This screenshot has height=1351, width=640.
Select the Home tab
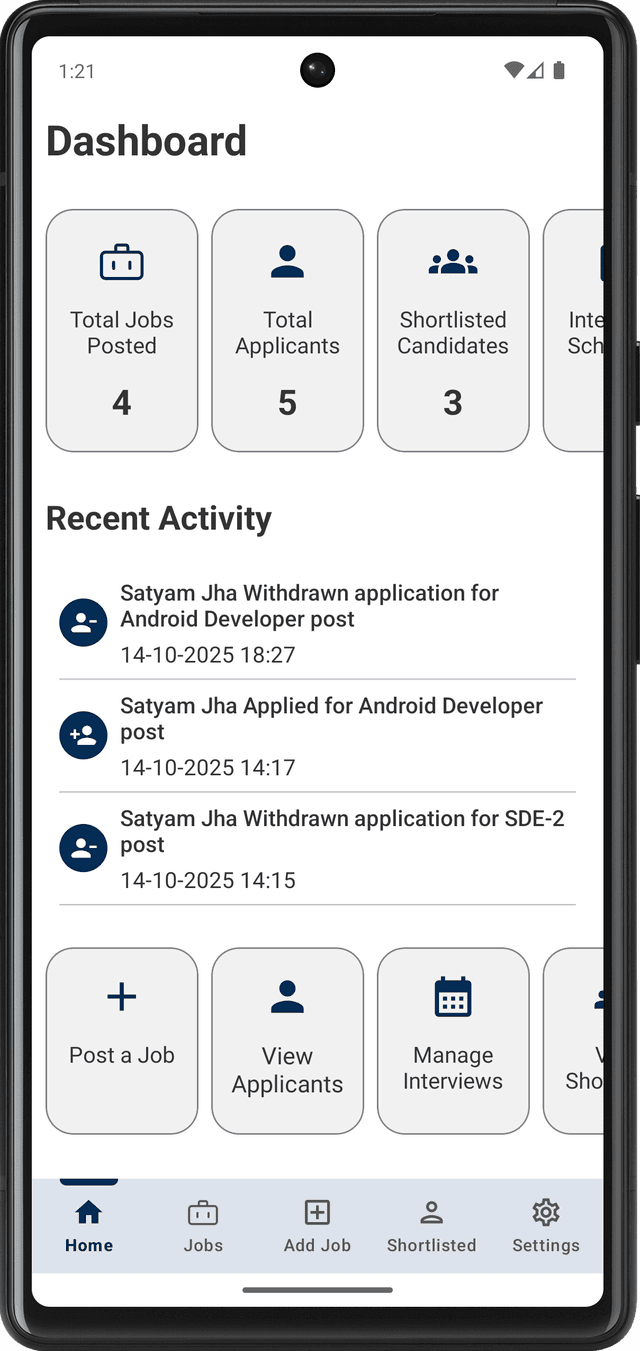(89, 1226)
